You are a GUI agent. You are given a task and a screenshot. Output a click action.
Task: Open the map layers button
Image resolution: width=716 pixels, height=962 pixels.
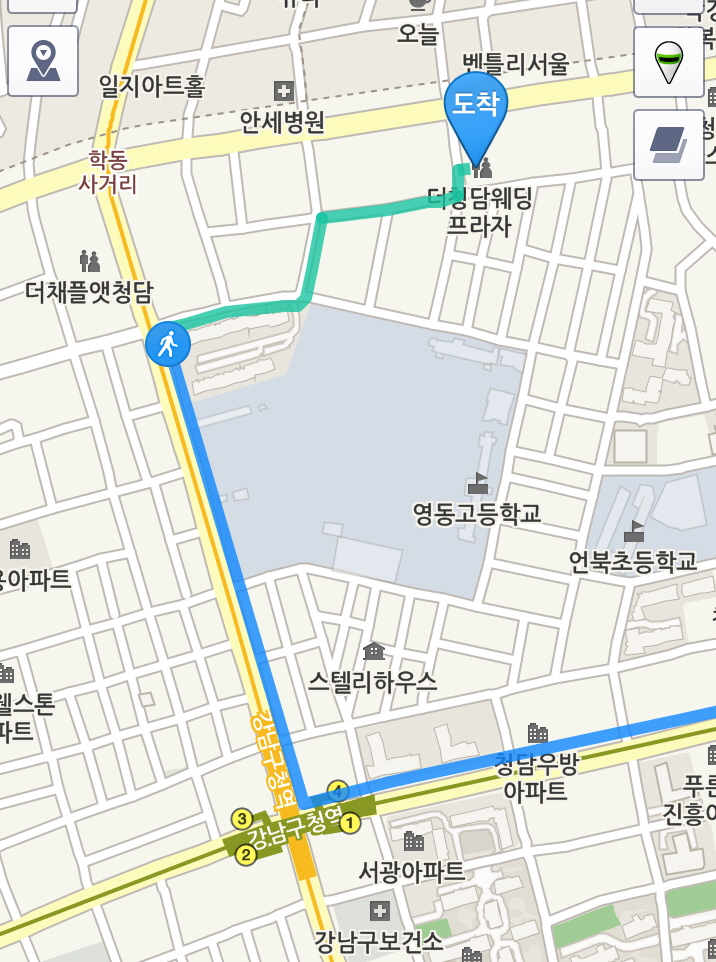669,144
